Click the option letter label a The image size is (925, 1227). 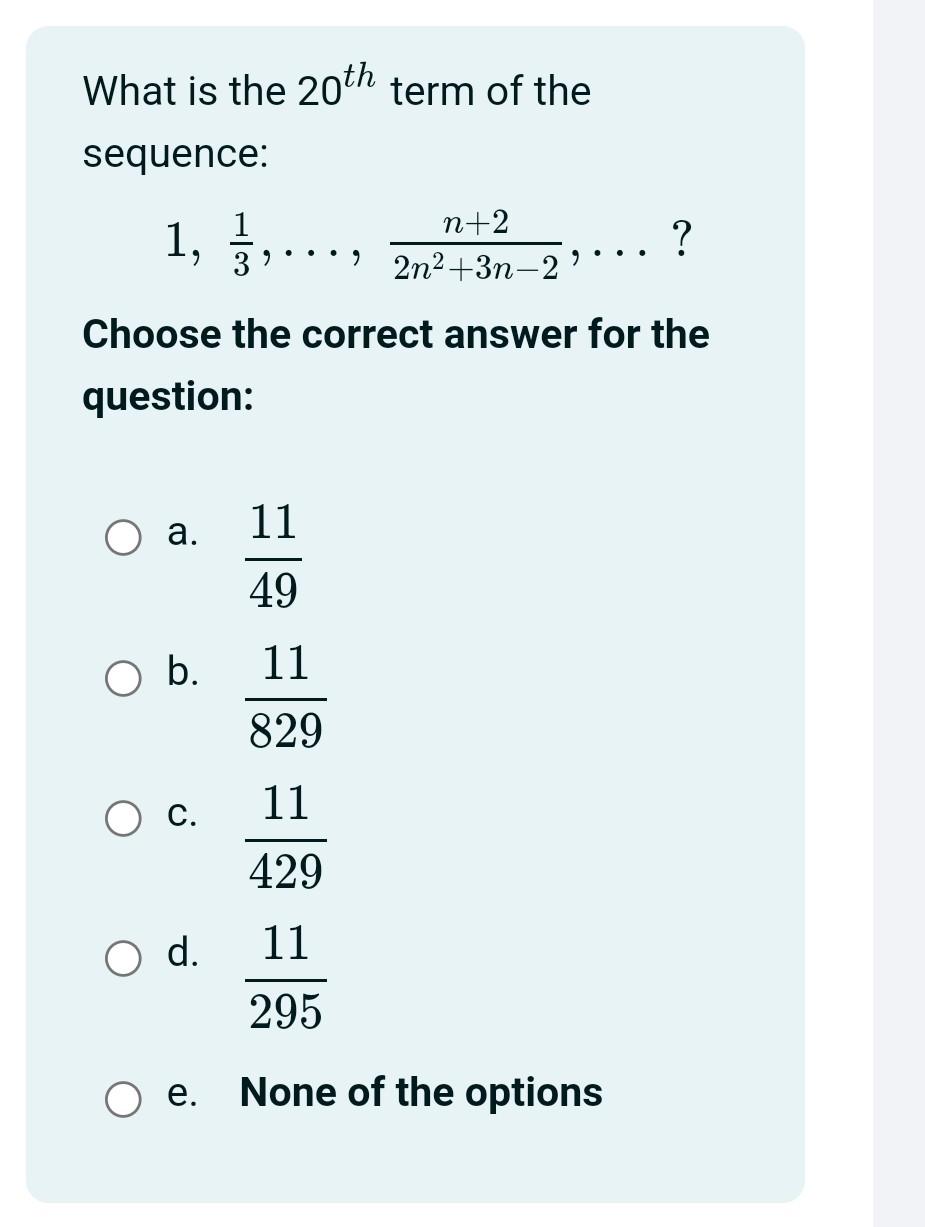177,535
